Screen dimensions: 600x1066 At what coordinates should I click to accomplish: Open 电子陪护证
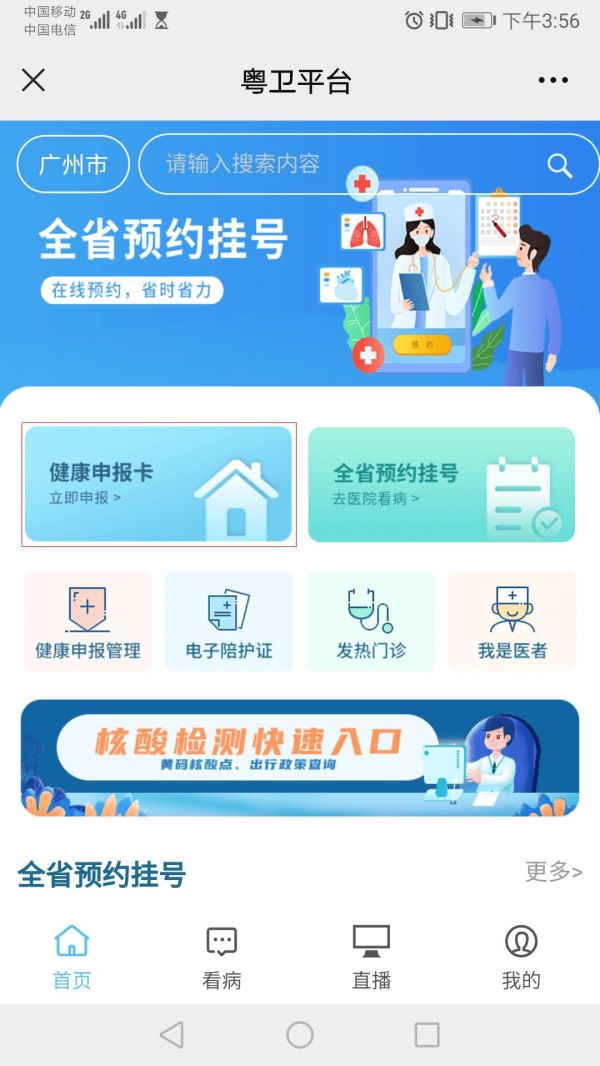pos(229,621)
